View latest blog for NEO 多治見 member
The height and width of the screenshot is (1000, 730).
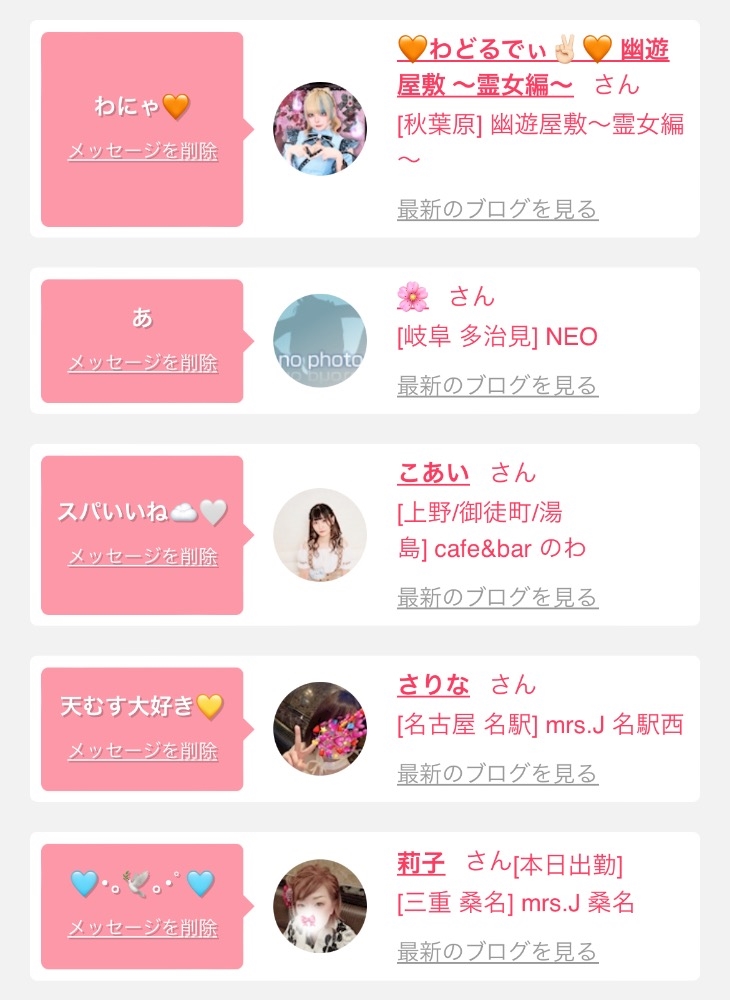point(497,386)
